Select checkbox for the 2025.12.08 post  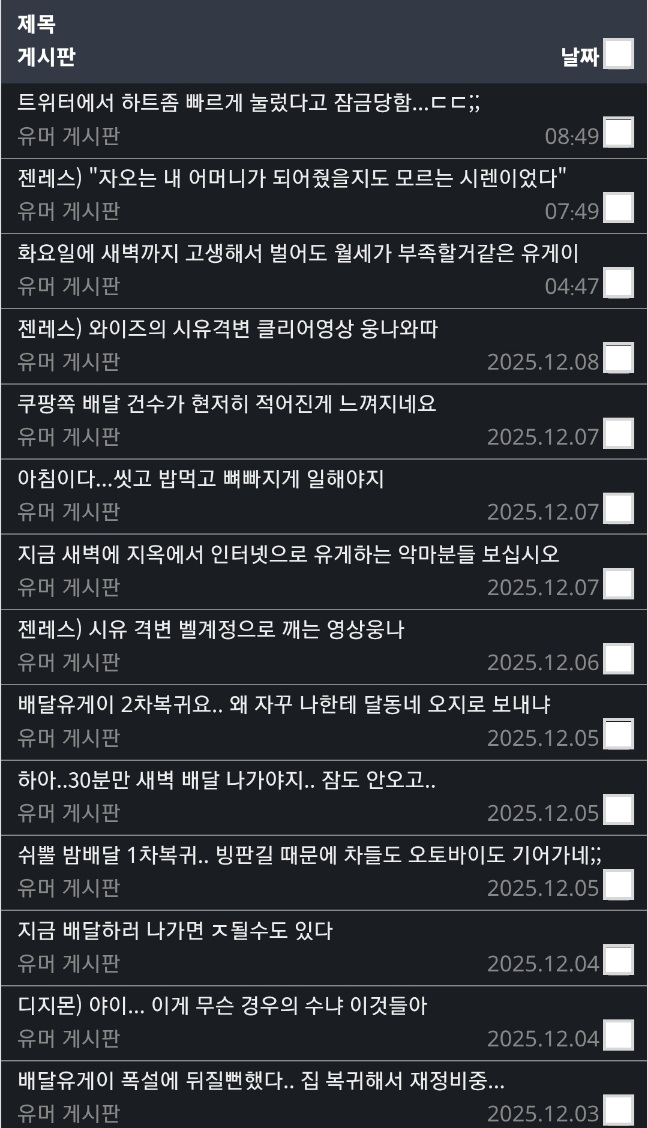tap(618, 358)
